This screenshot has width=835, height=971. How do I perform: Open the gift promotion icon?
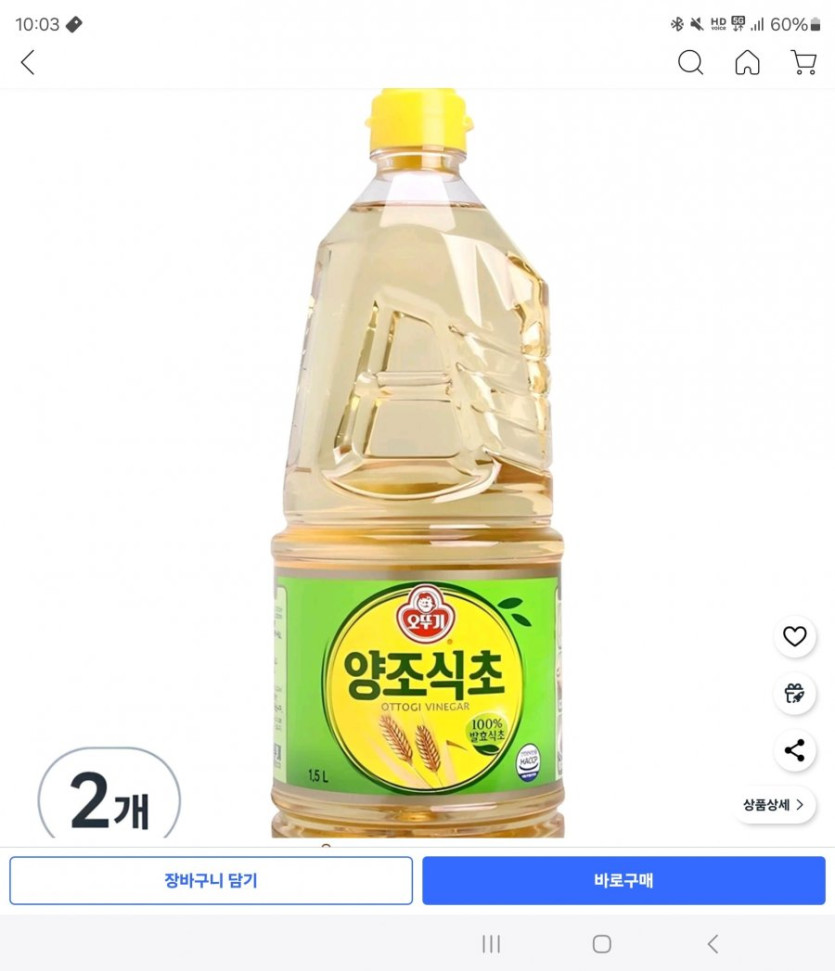pos(794,694)
